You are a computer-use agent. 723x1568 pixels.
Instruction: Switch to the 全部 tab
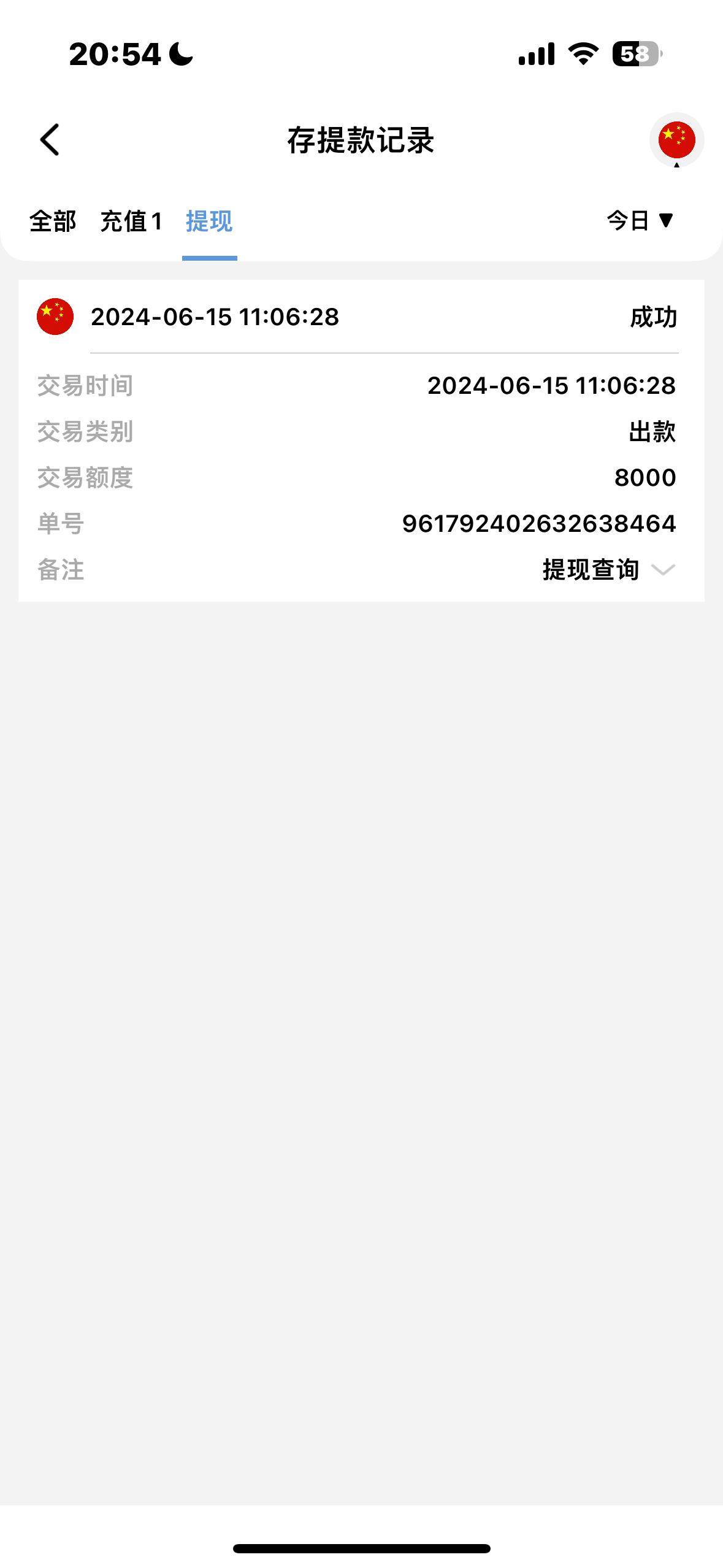(x=53, y=221)
